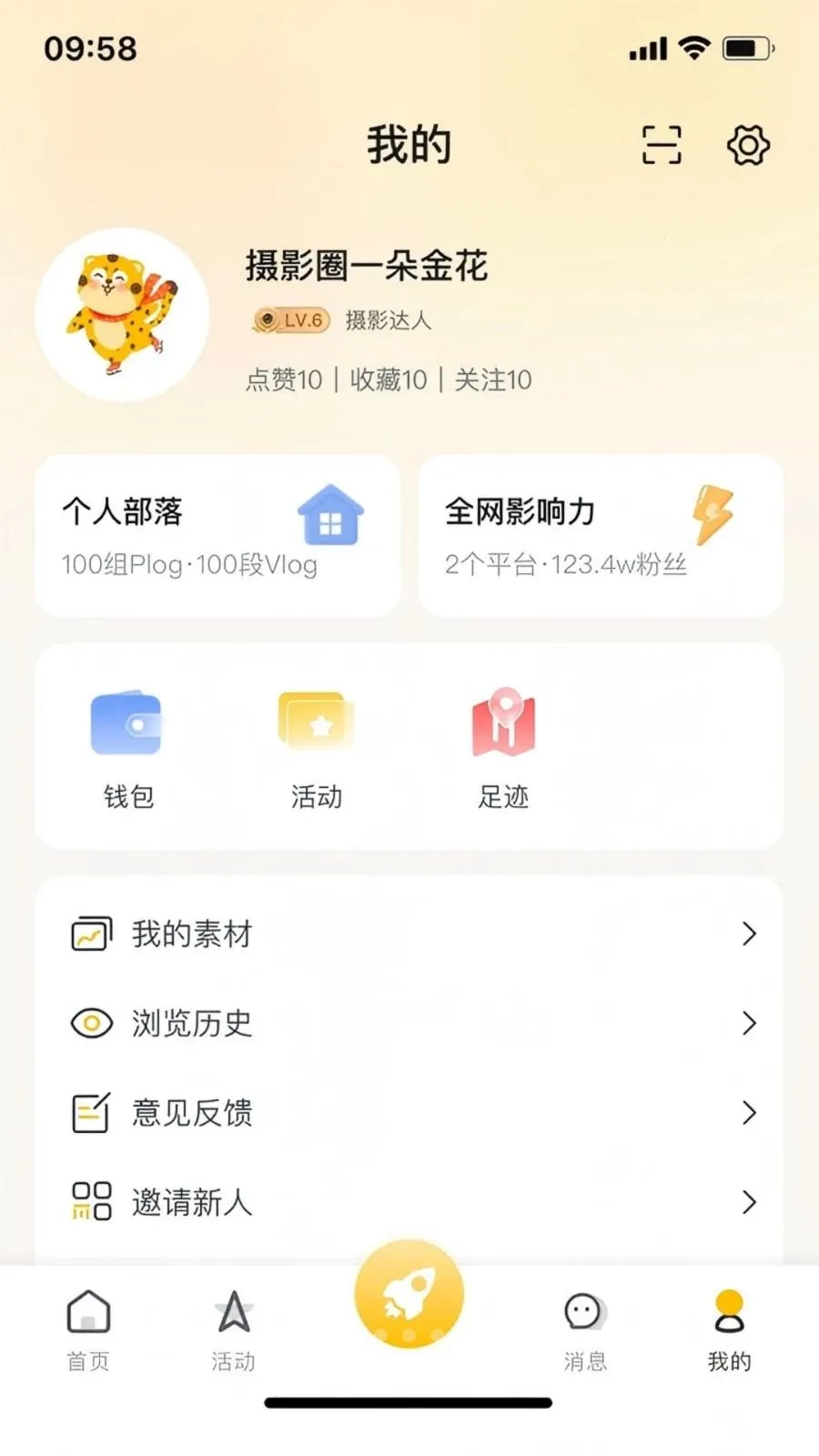Switch to the 活动 bottom tab
The height and width of the screenshot is (1456, 819).
[233, 1330]
